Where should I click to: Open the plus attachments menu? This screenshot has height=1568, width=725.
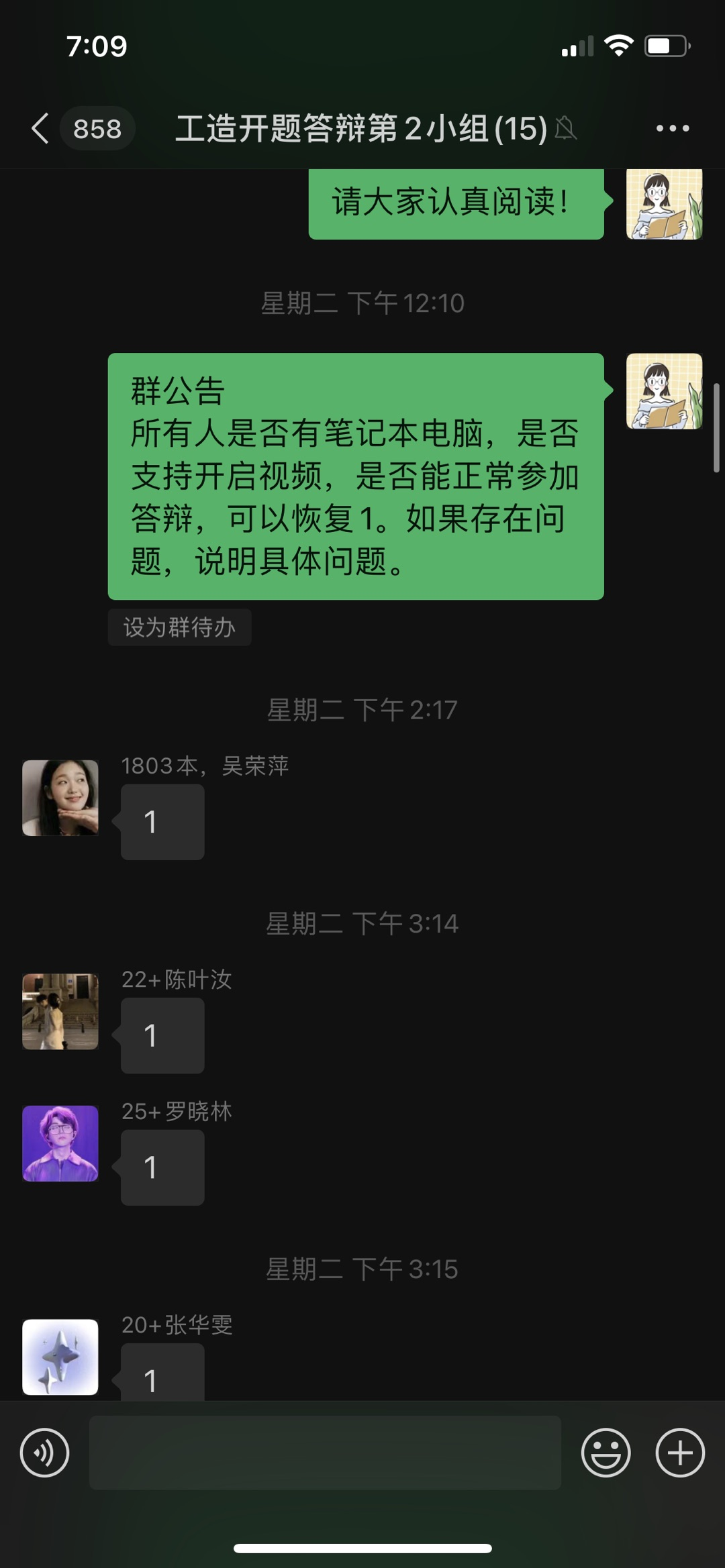click(x=679, y=1453)
